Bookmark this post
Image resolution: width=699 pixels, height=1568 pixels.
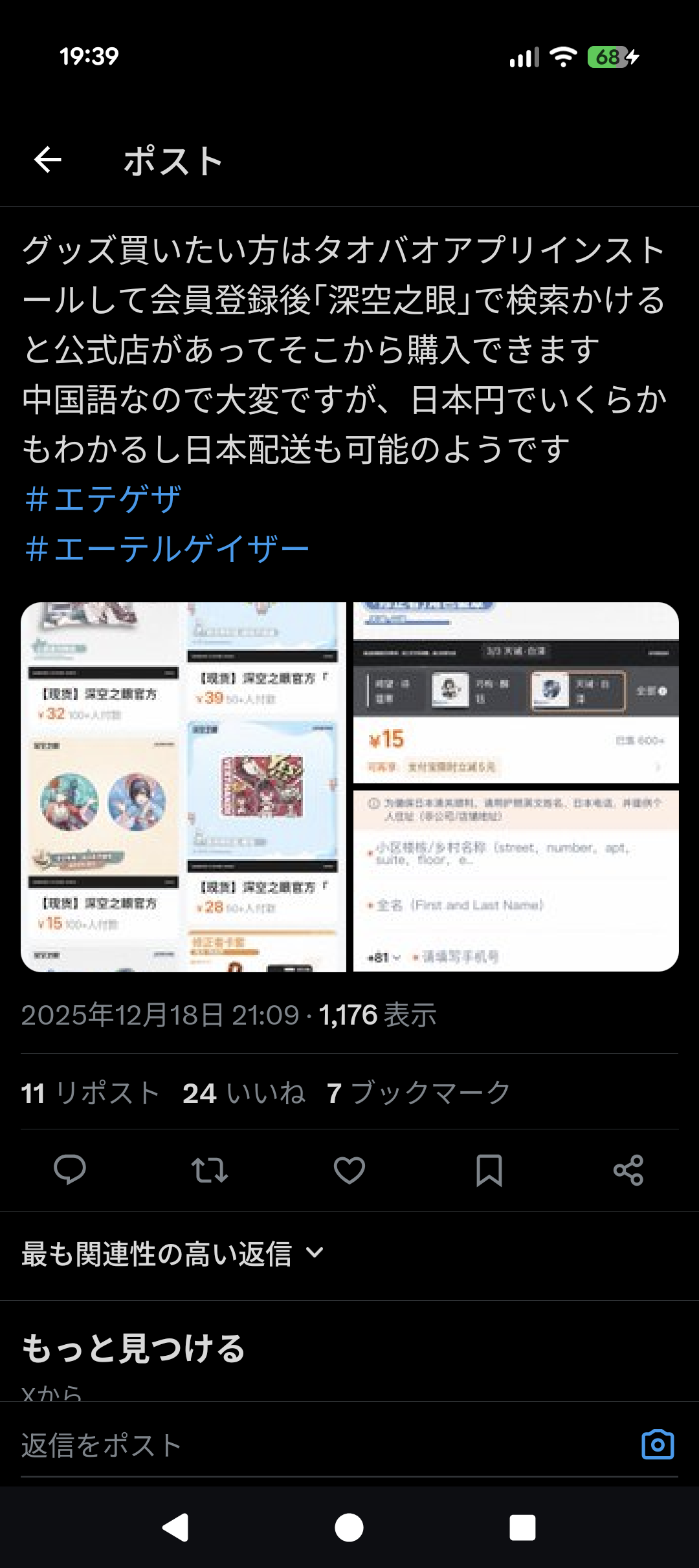click(x=489, y=1170)
